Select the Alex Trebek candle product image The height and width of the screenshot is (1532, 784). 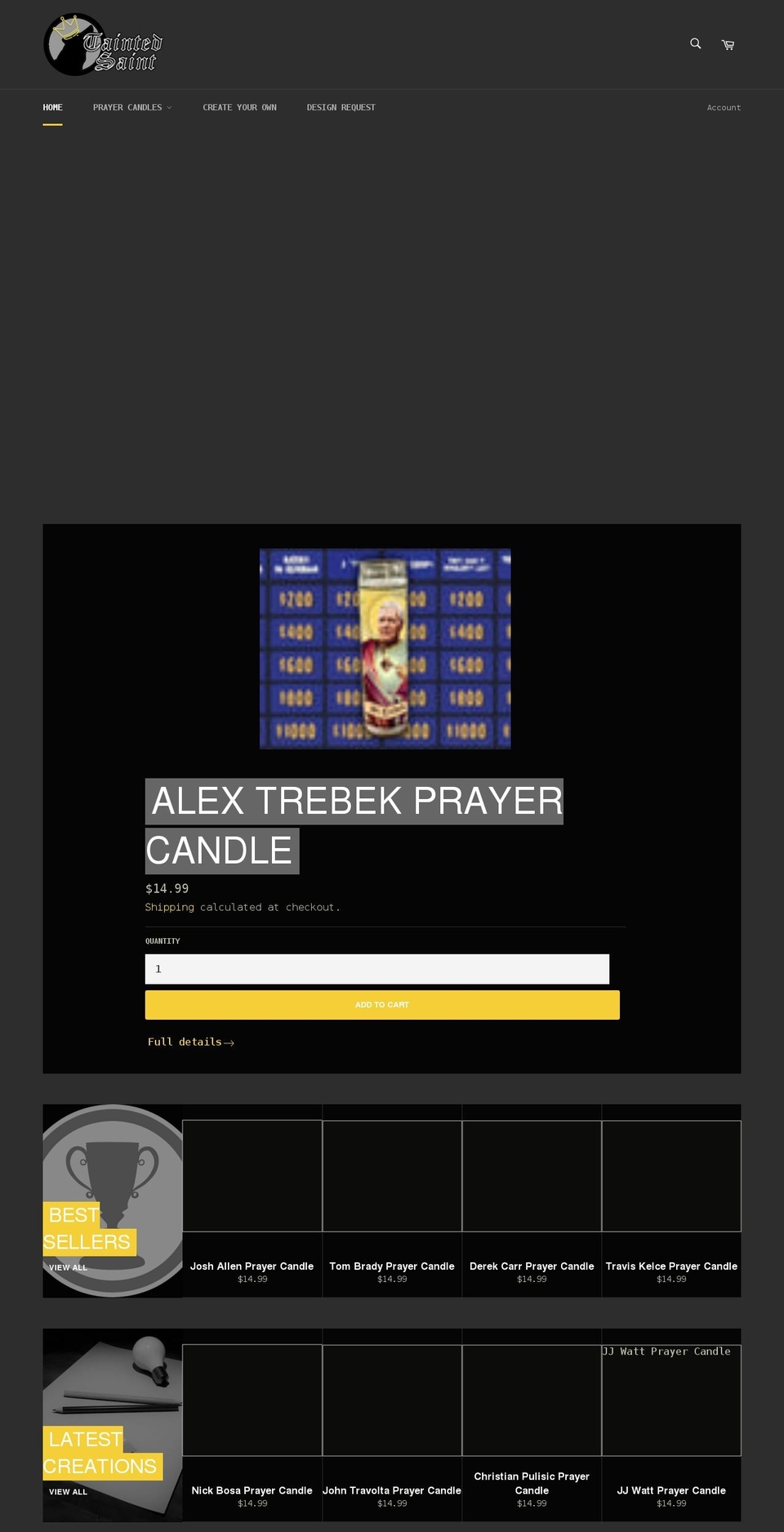pyautogui.click(x=385, y=648)
